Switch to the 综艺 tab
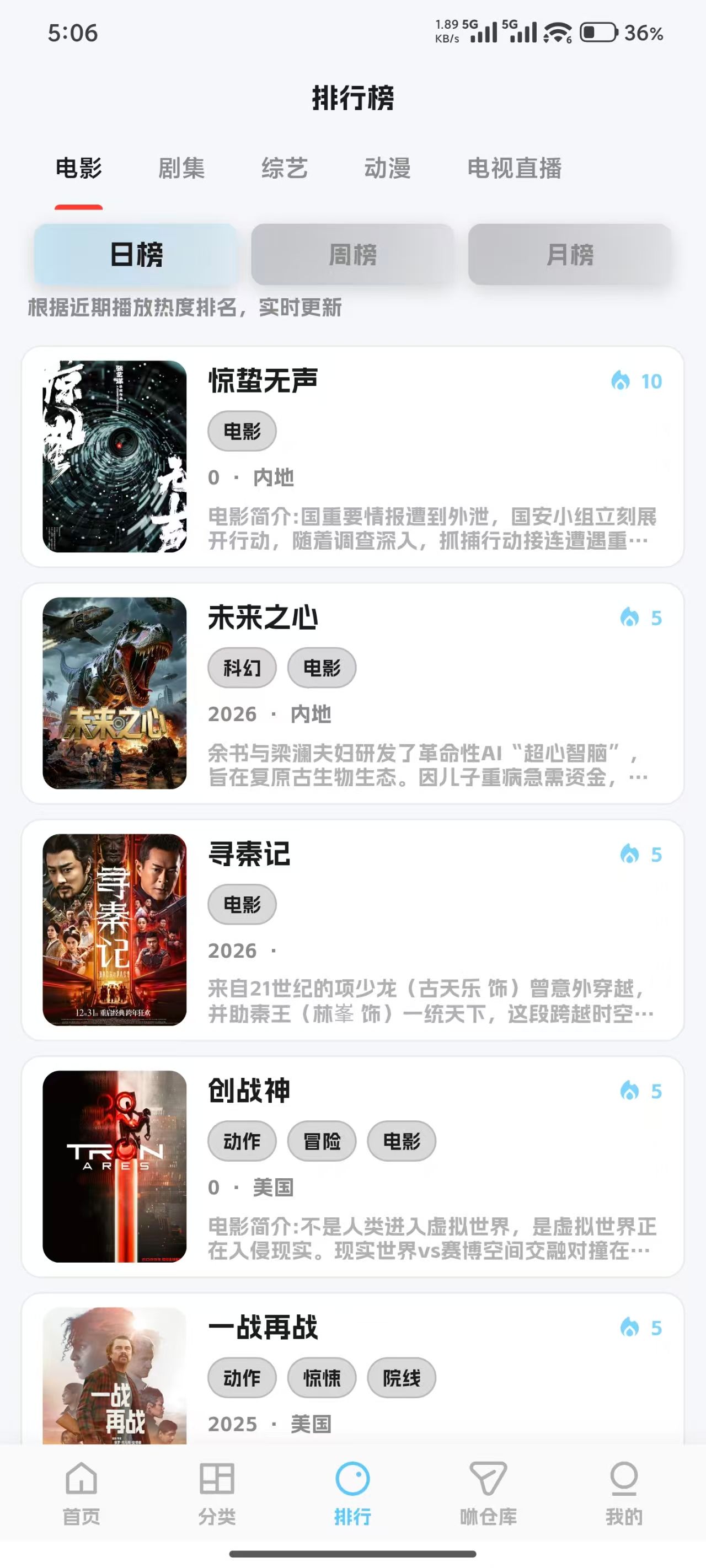This screenshot has height=1568, width=706. click(285, 168)
